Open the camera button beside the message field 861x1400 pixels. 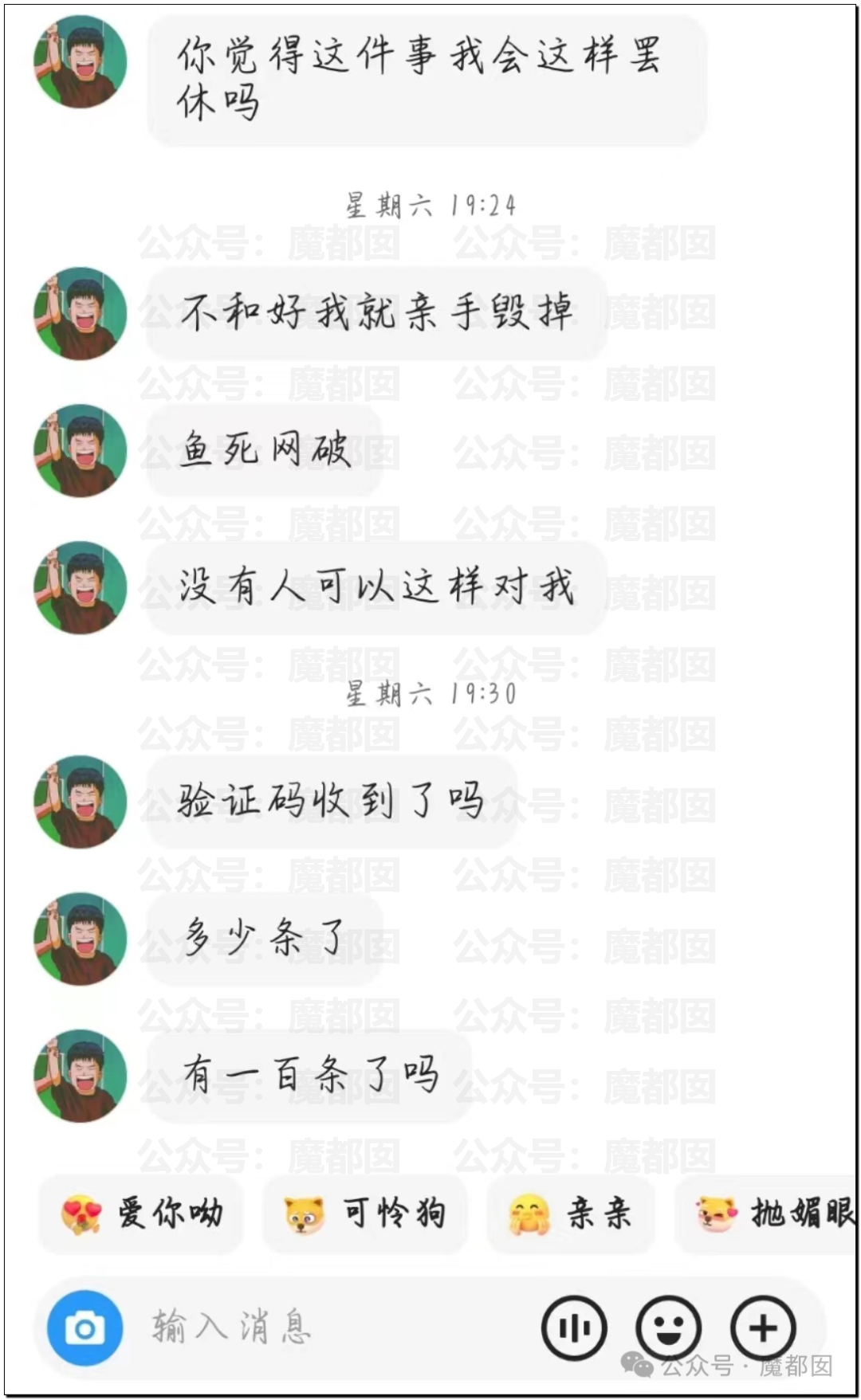pyautogui.click(x=85, y=1327)
